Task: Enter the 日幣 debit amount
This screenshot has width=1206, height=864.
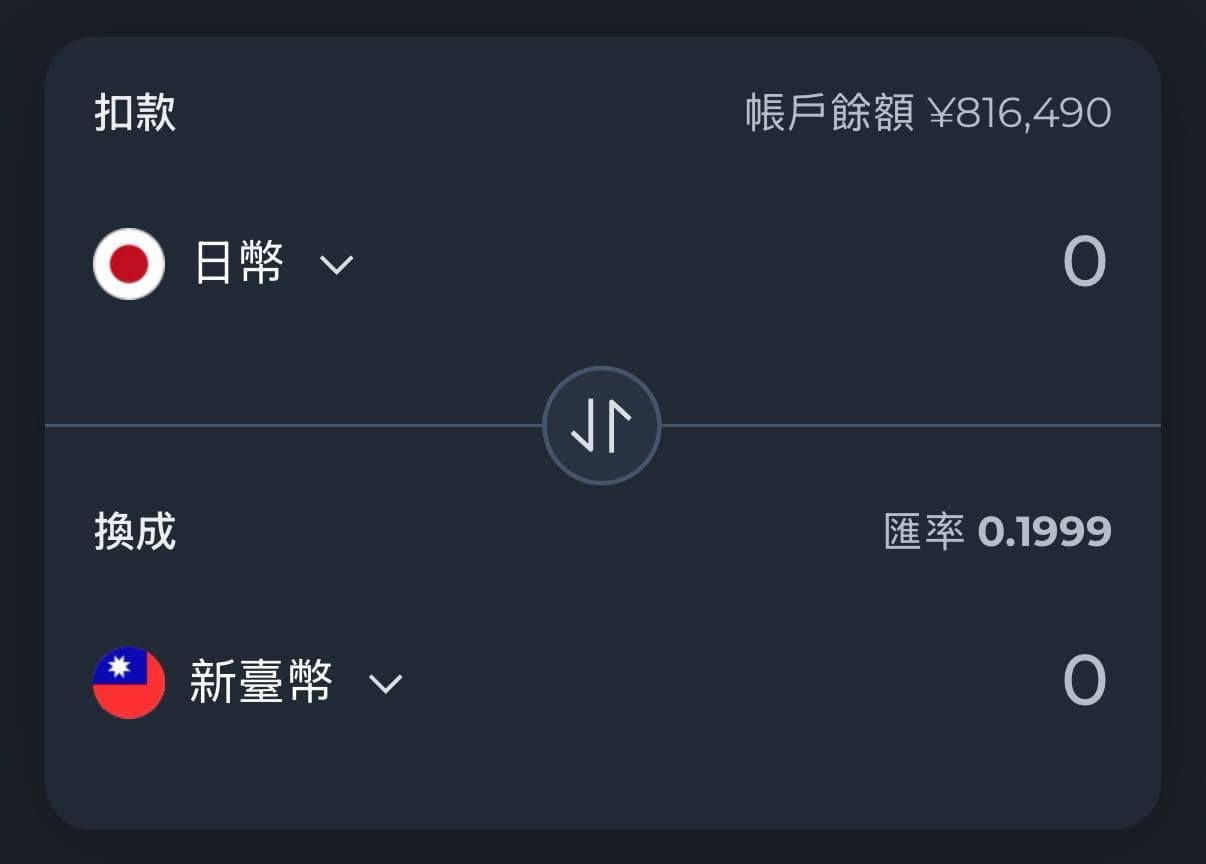Action: point(1083,263)
